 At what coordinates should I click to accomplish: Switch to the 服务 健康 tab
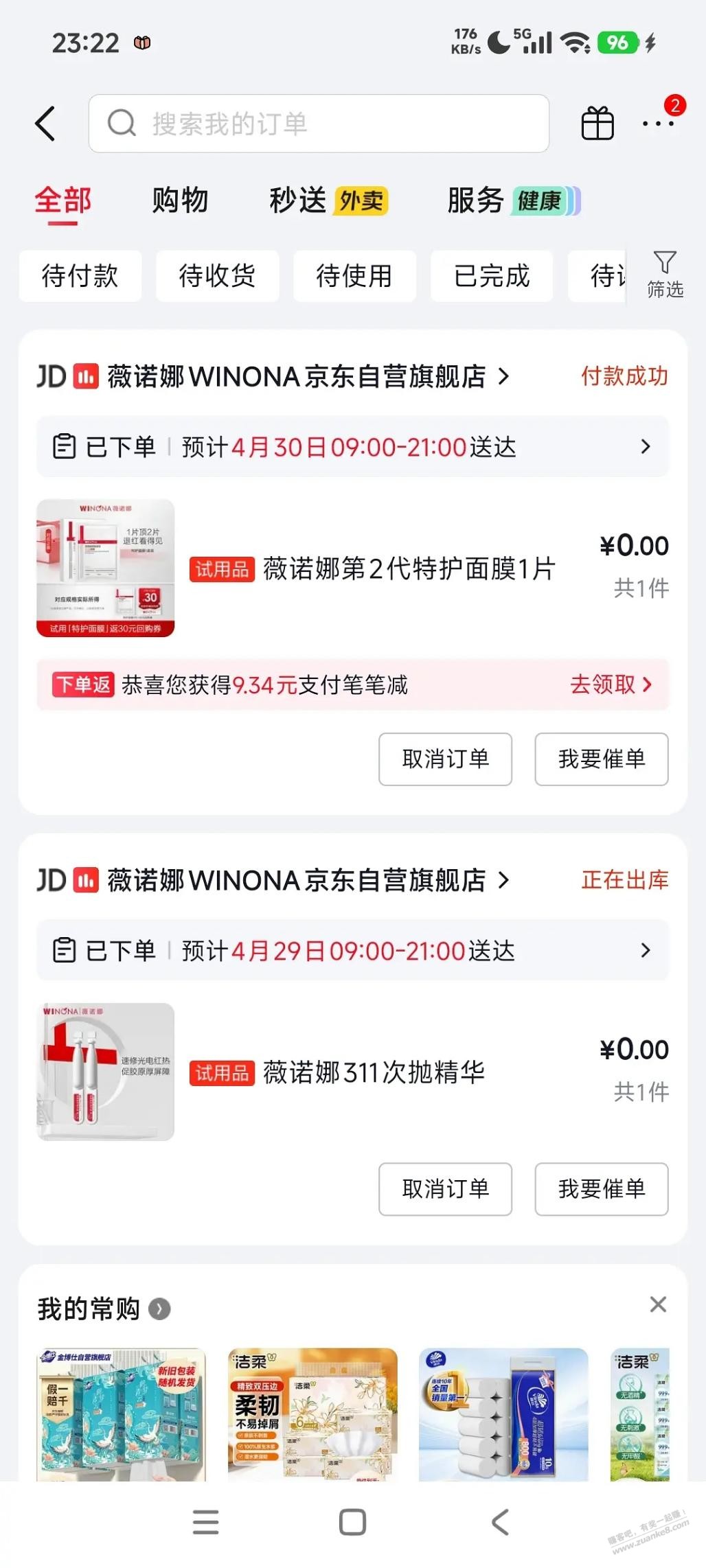512,201
